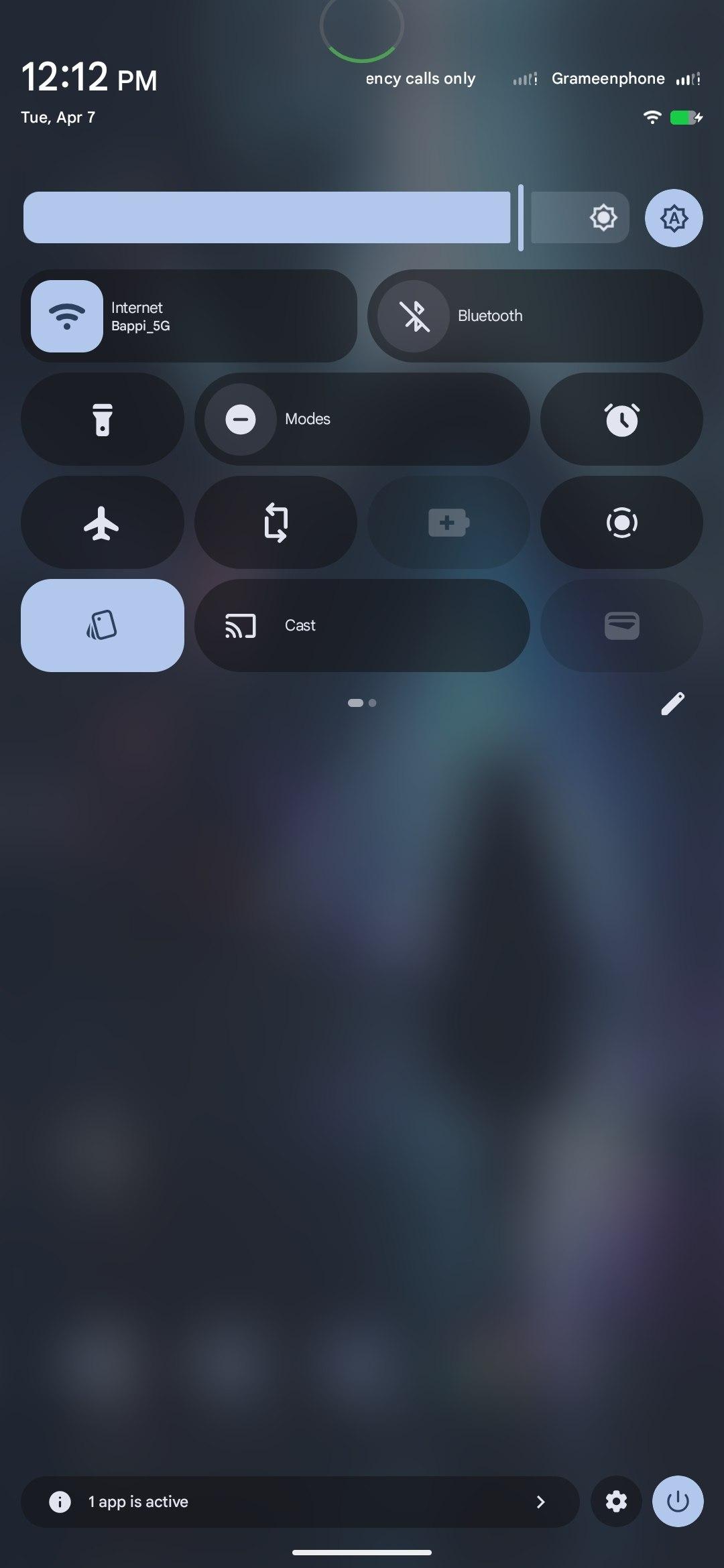Turn on the flashlight

pos(103,419)
